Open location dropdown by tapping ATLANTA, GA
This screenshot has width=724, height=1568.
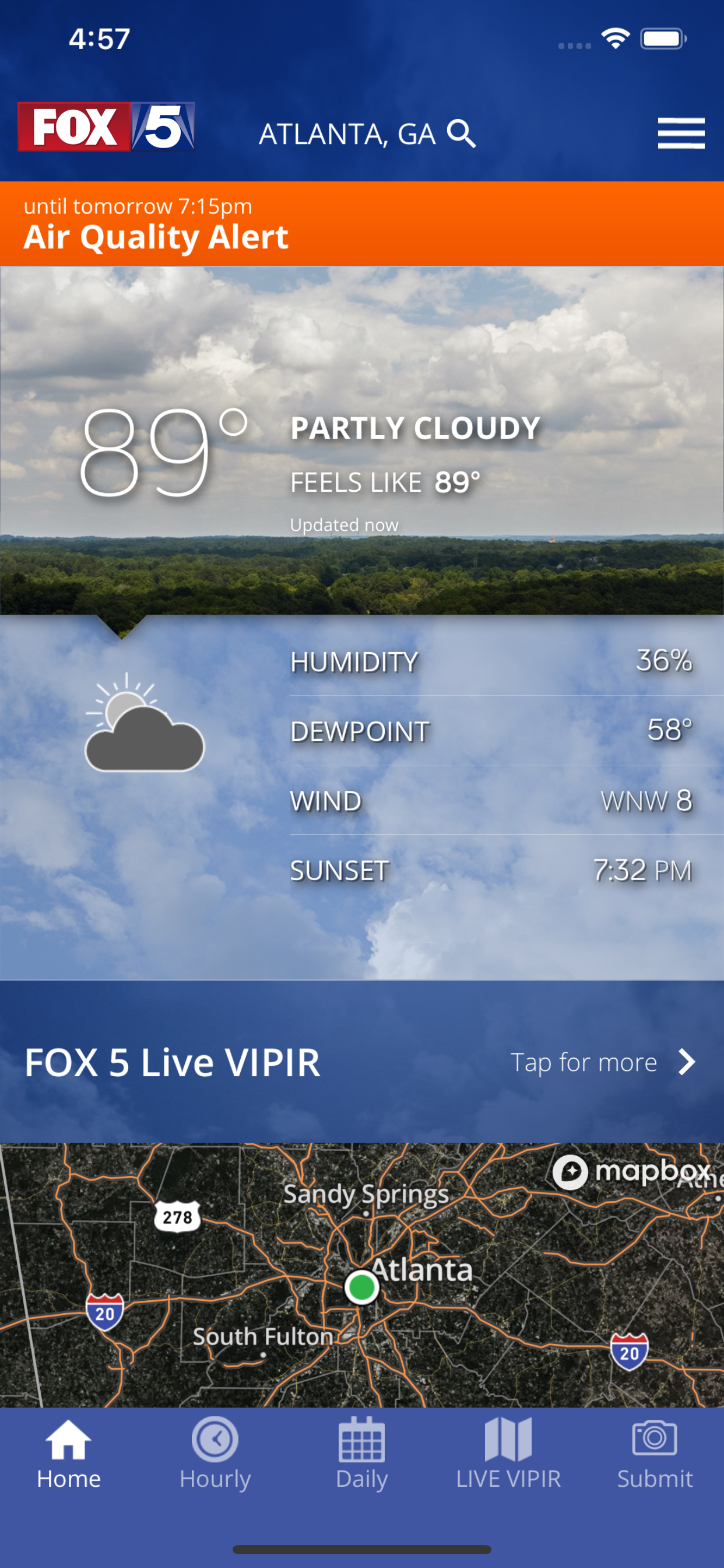point(348,134)
